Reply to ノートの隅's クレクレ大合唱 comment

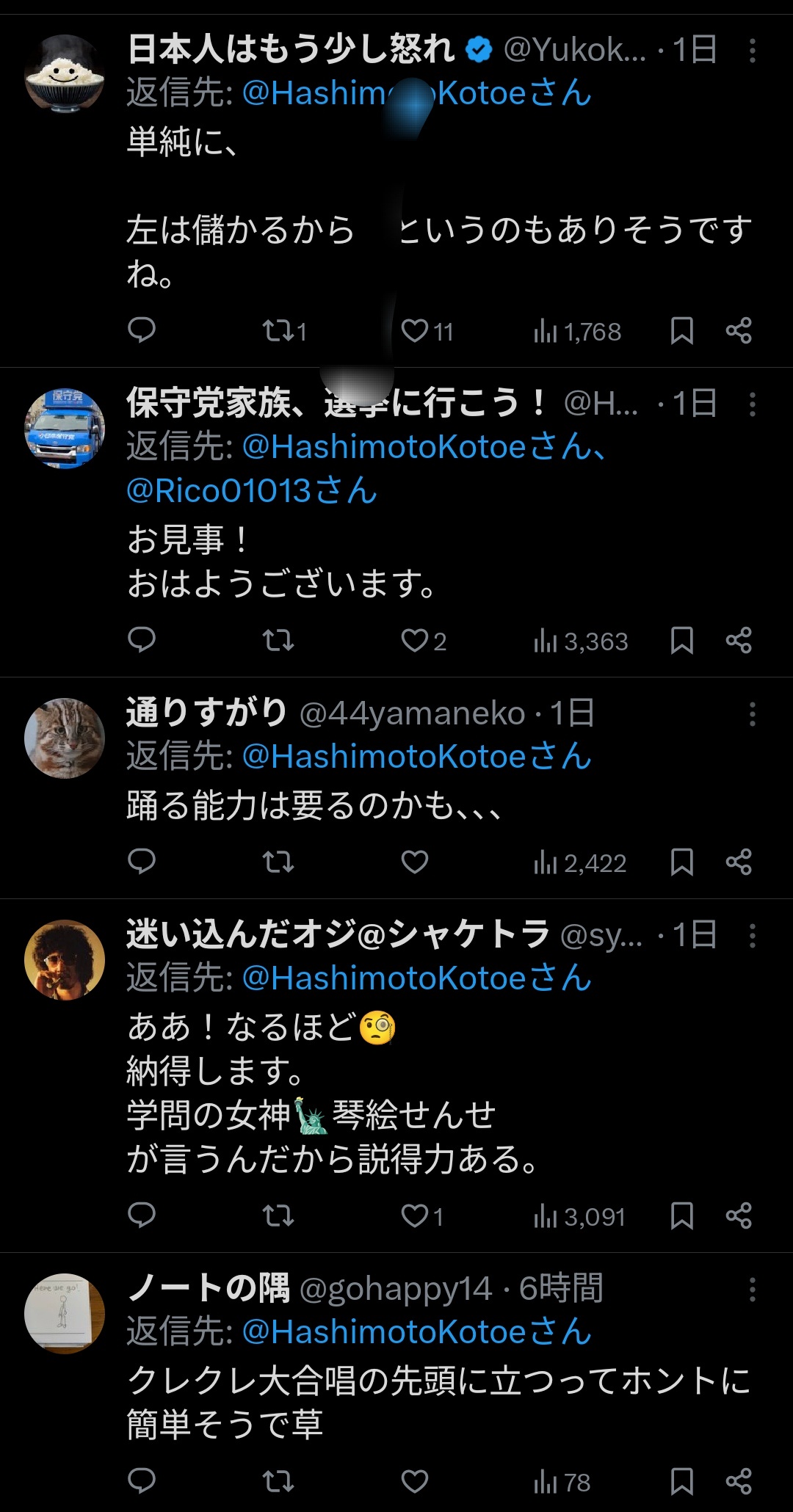pos(142,1481)
